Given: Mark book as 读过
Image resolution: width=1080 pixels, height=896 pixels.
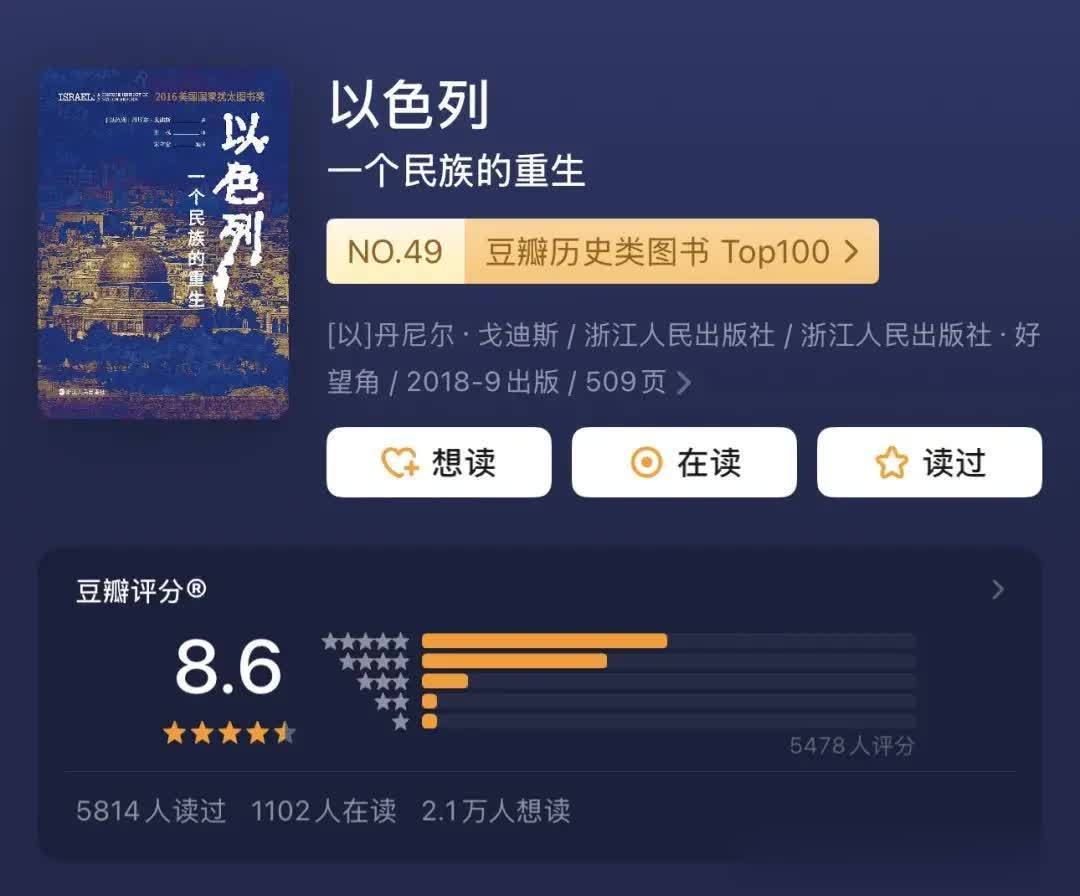Looking at the screenshot, I should click(929, 462).
